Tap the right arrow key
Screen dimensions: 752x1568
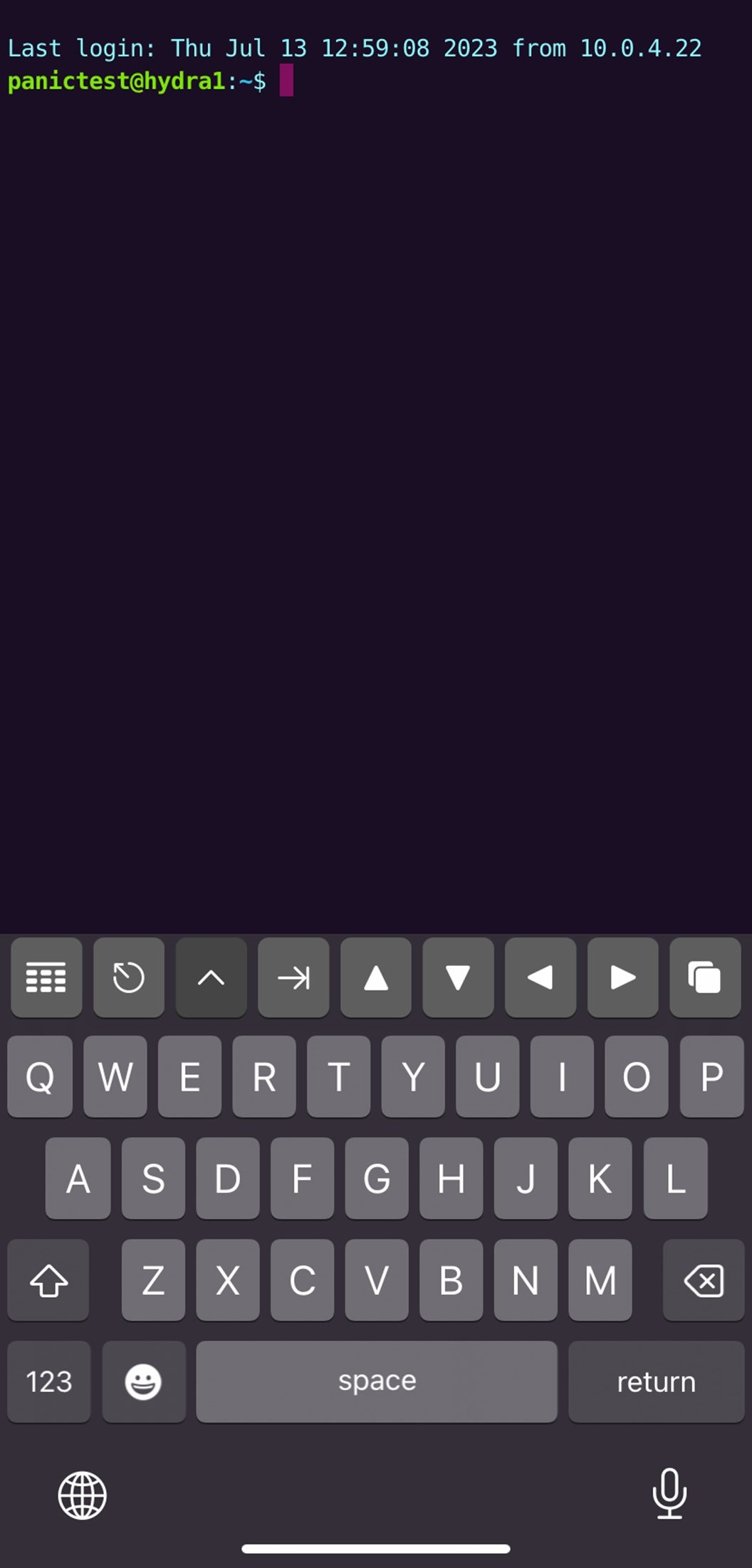[622, 977]
